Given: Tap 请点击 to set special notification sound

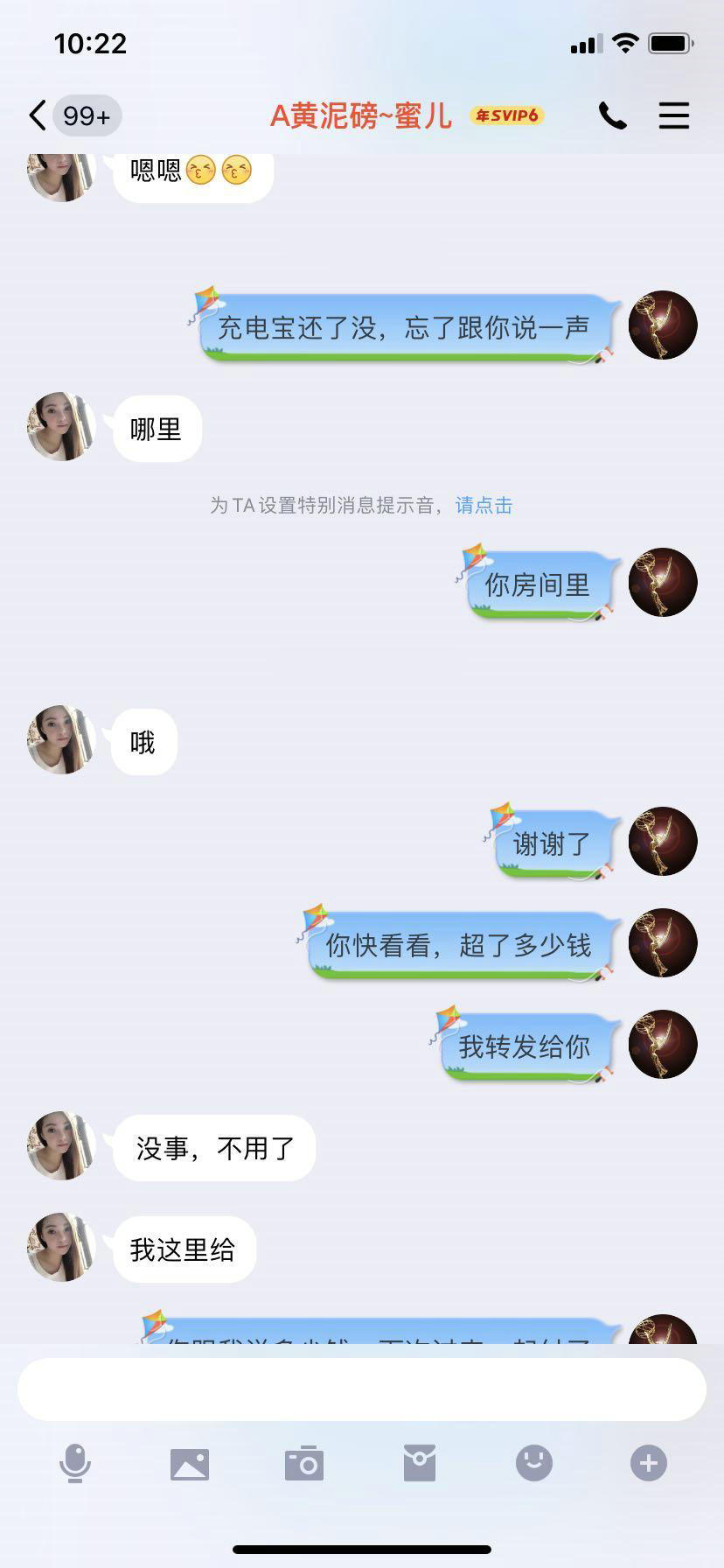Looking at the screenshot, I should click(483, 505).
